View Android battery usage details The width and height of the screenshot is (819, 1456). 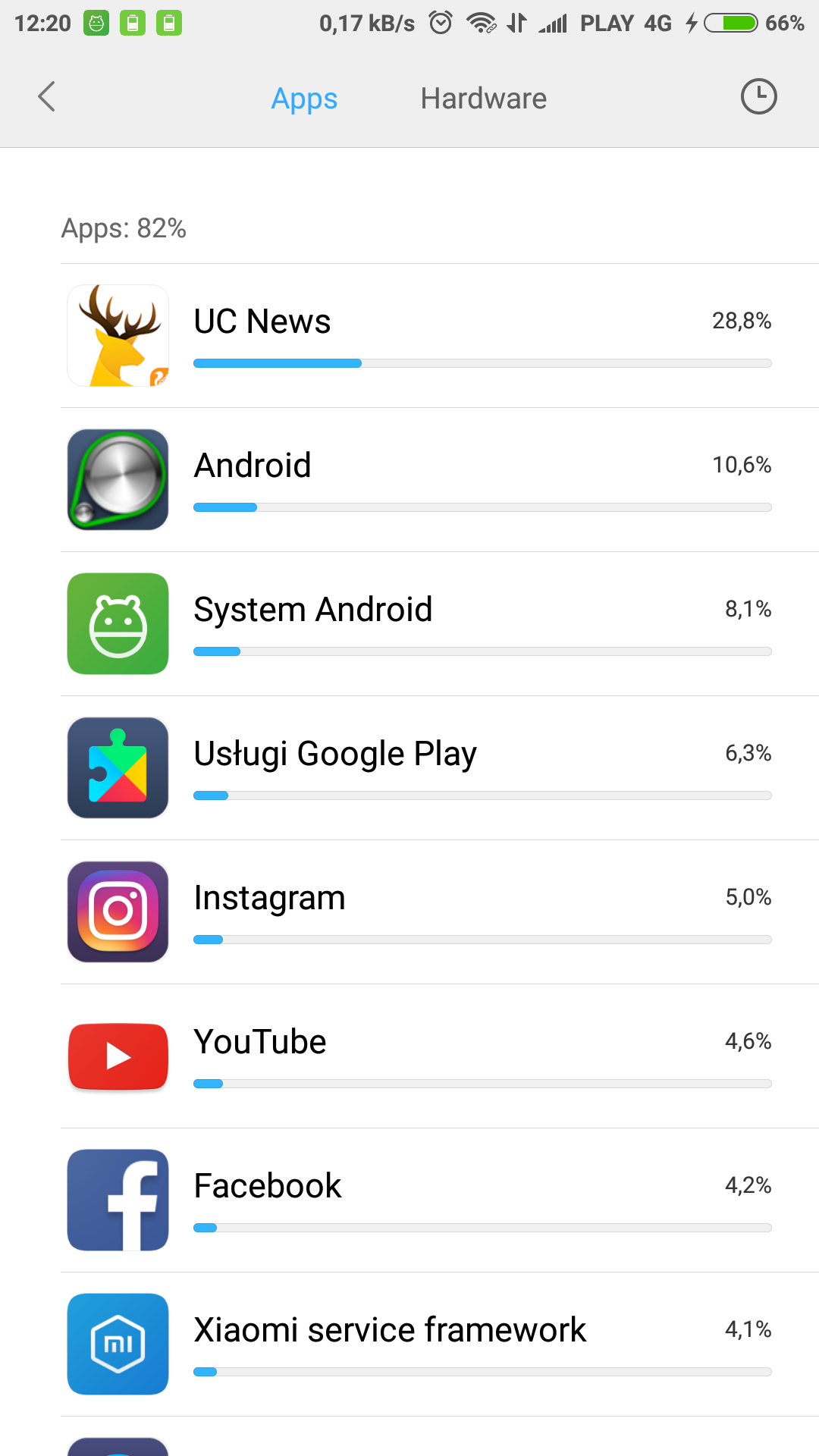440,480
